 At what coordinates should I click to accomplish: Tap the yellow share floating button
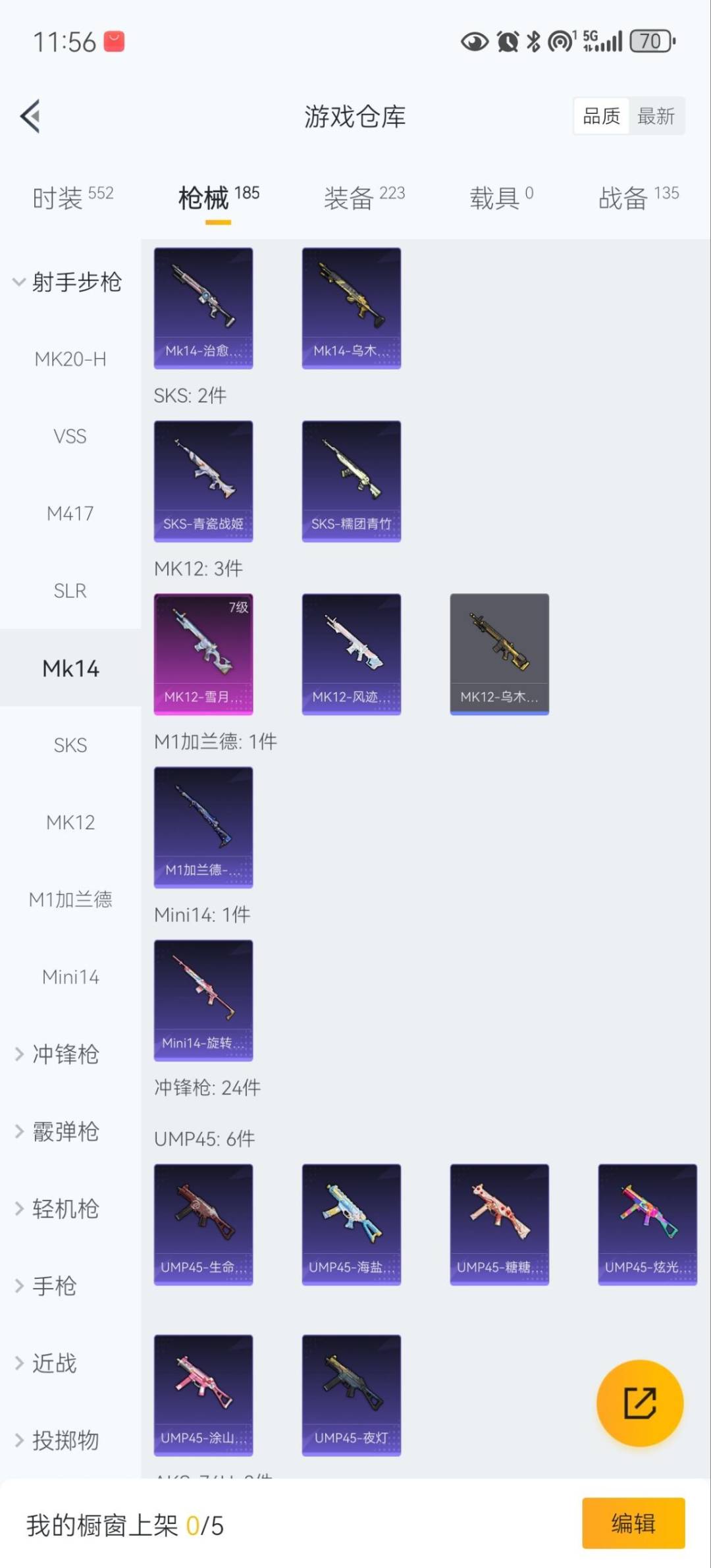[x=639, y=1403]
